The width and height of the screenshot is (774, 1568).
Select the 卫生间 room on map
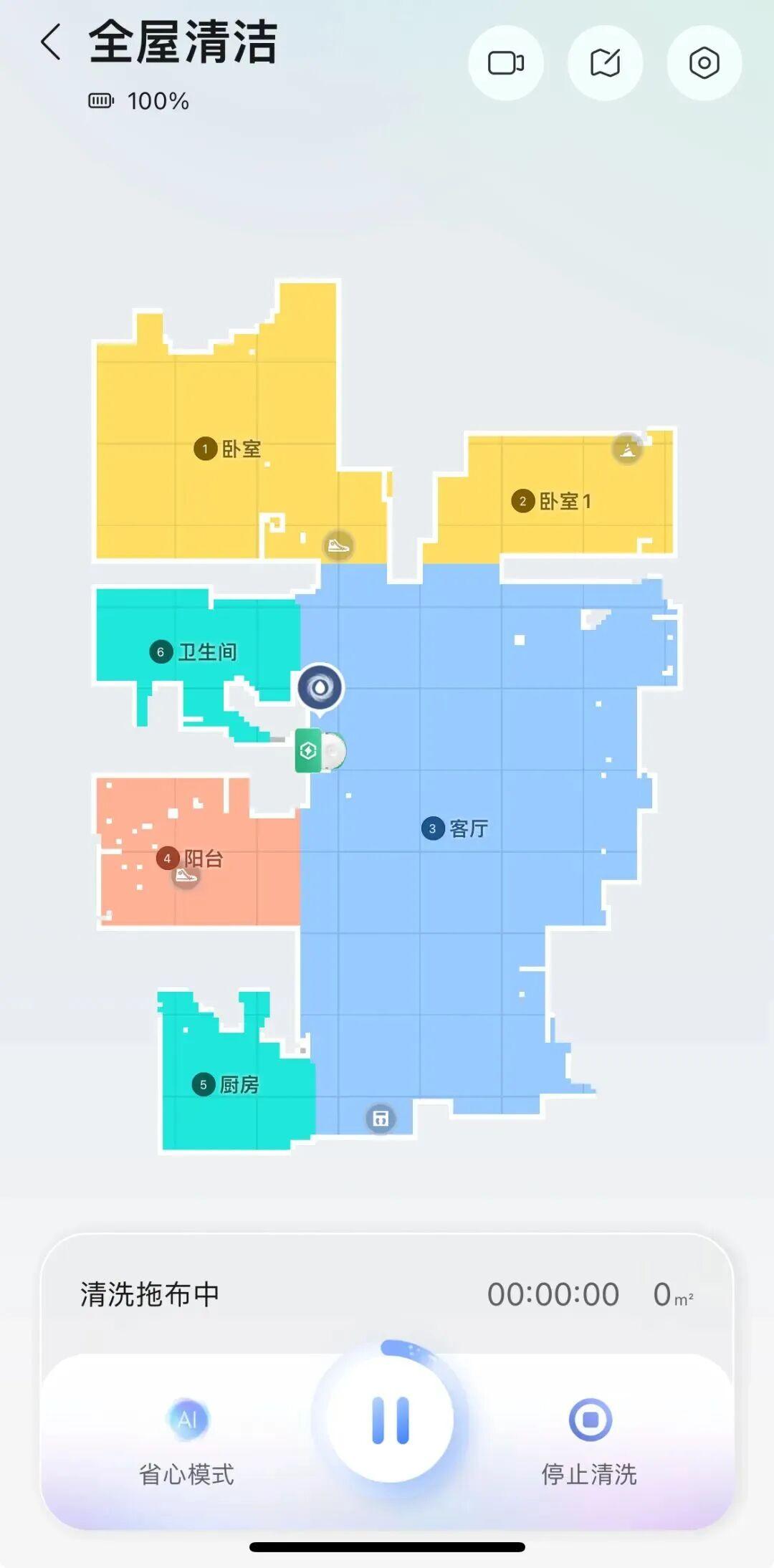[x=193, y=651]
